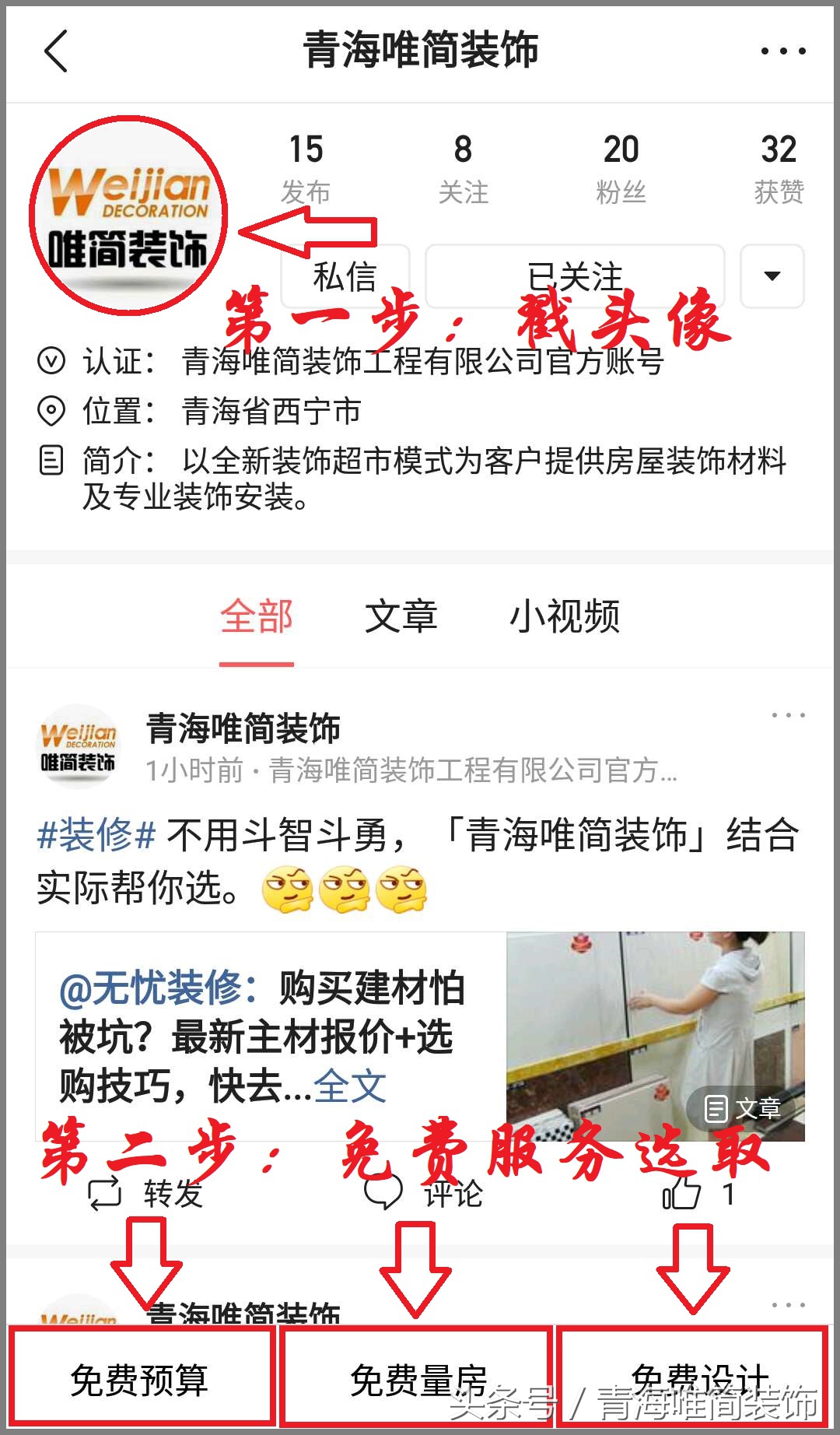This screenshot has height=1435, width=840.
Task: Tap the intro (简介) document icon
Action: (51, 459)
